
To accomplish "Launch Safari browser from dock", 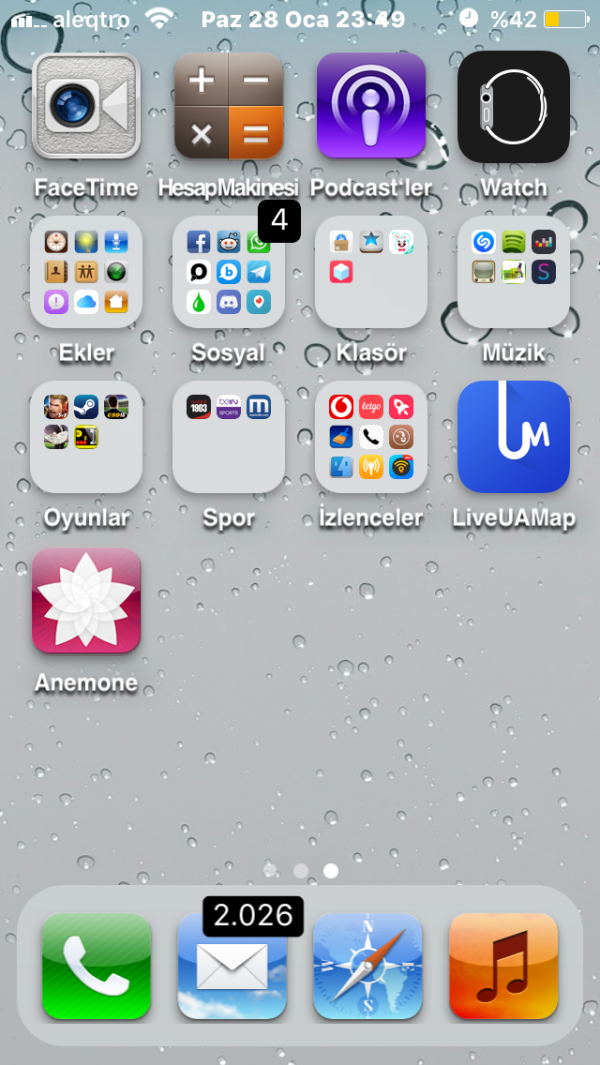I will pos(368,966).
